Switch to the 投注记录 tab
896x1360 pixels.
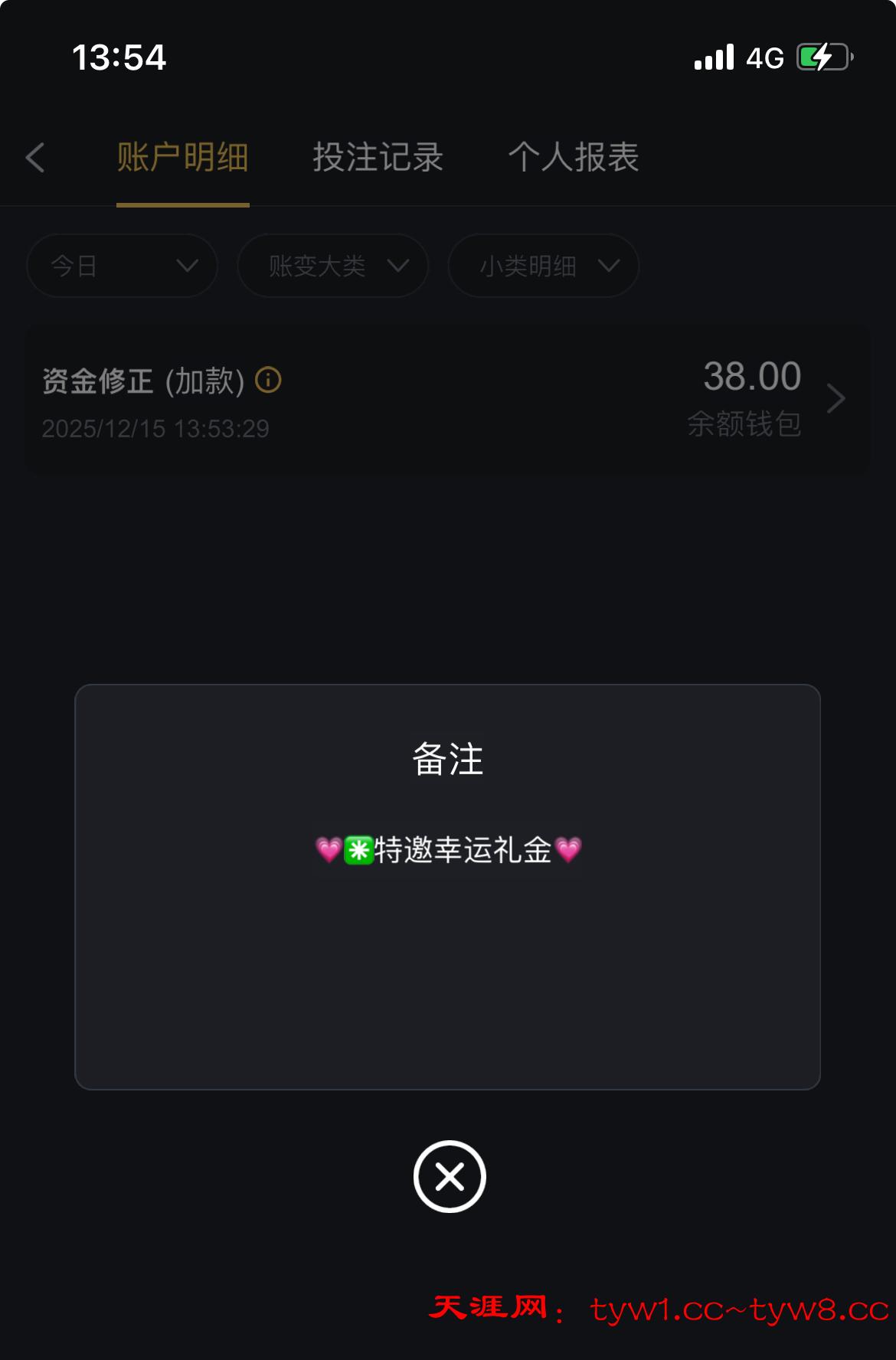tap(378, 158)
